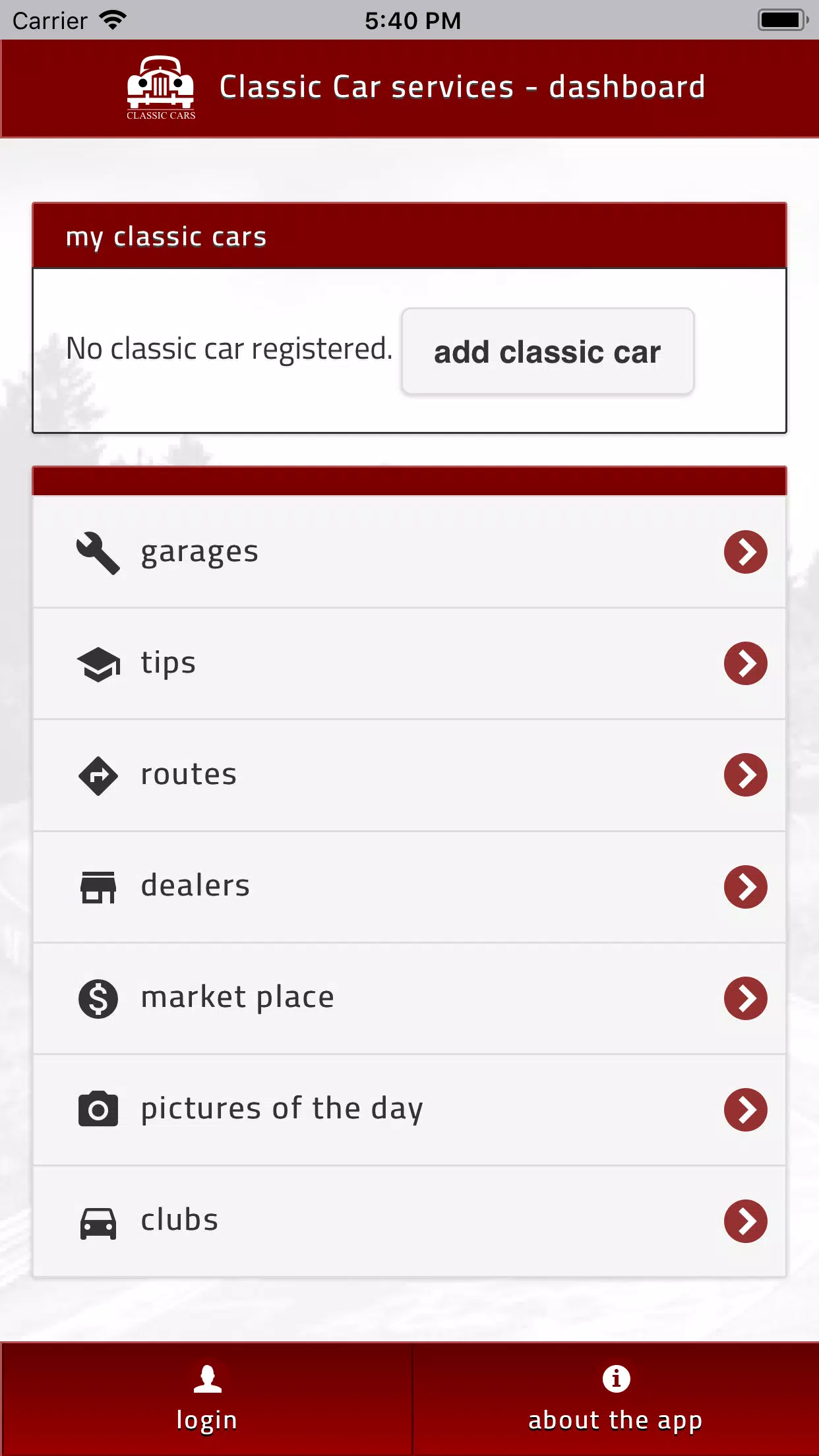Click the routes direction sign icon
Screen dimensions: 819x1456
point(98,775)
